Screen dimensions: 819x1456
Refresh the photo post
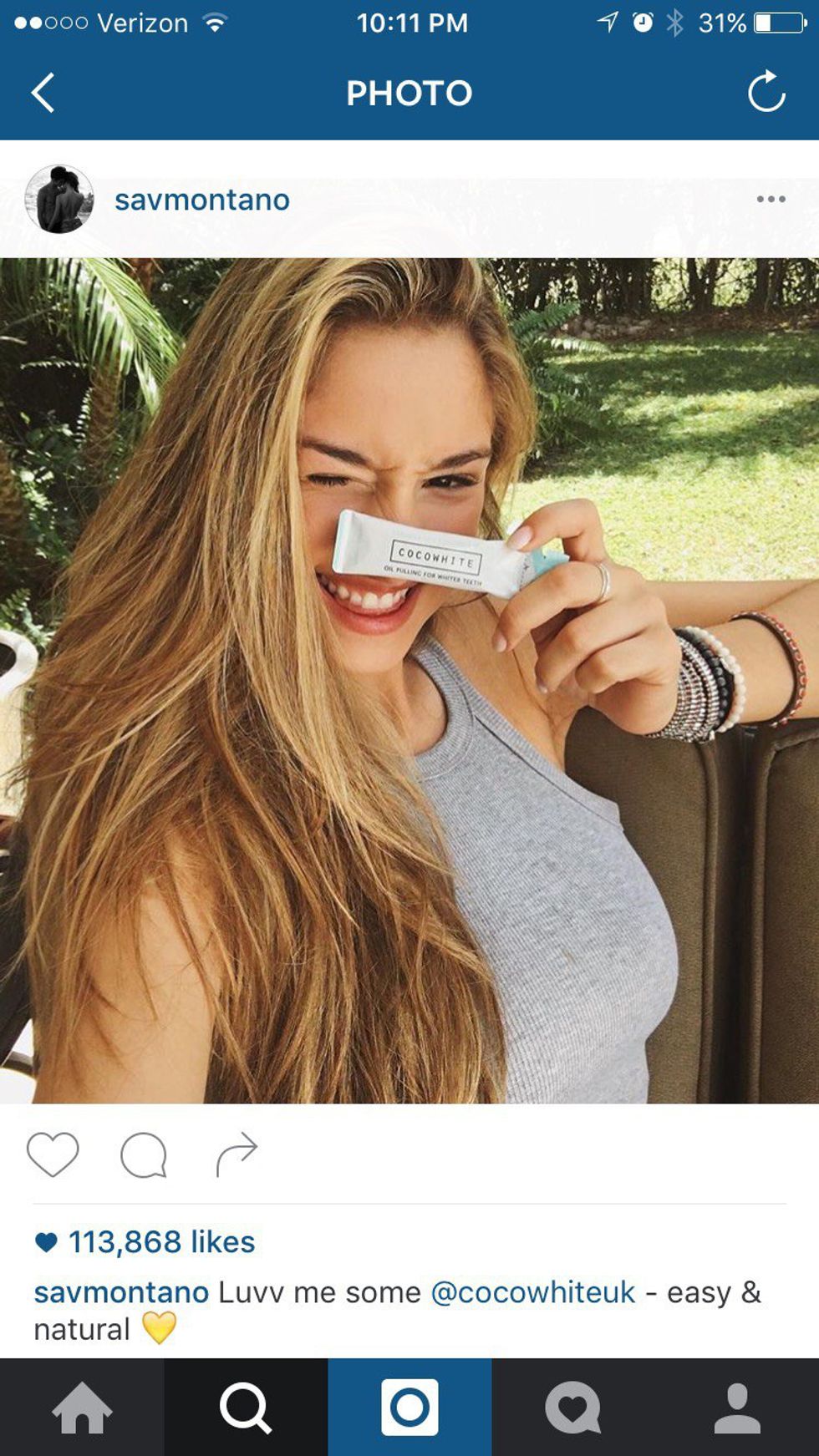click(766, 92)
